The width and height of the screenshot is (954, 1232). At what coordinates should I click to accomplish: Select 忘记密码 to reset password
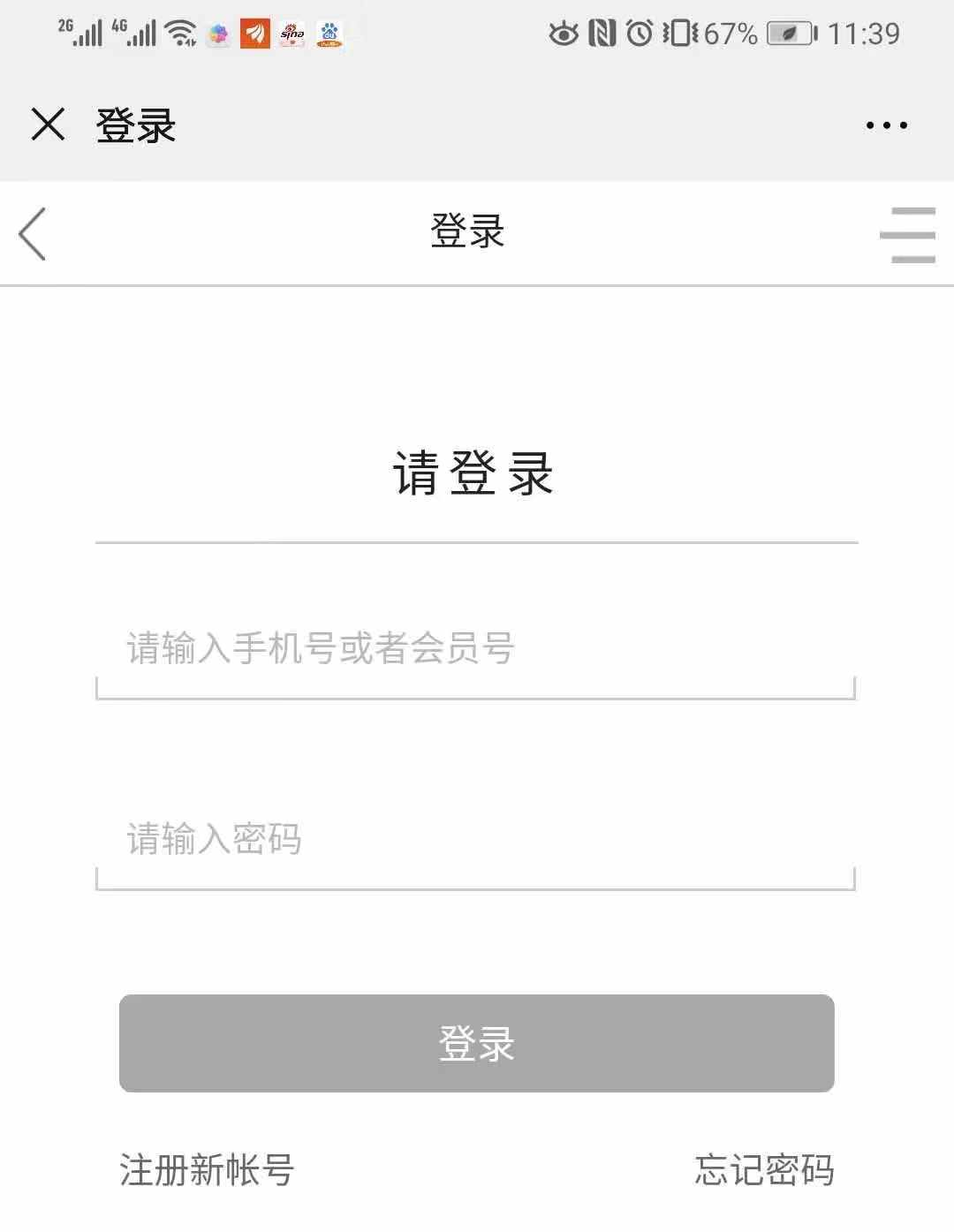coord(764,1170)
